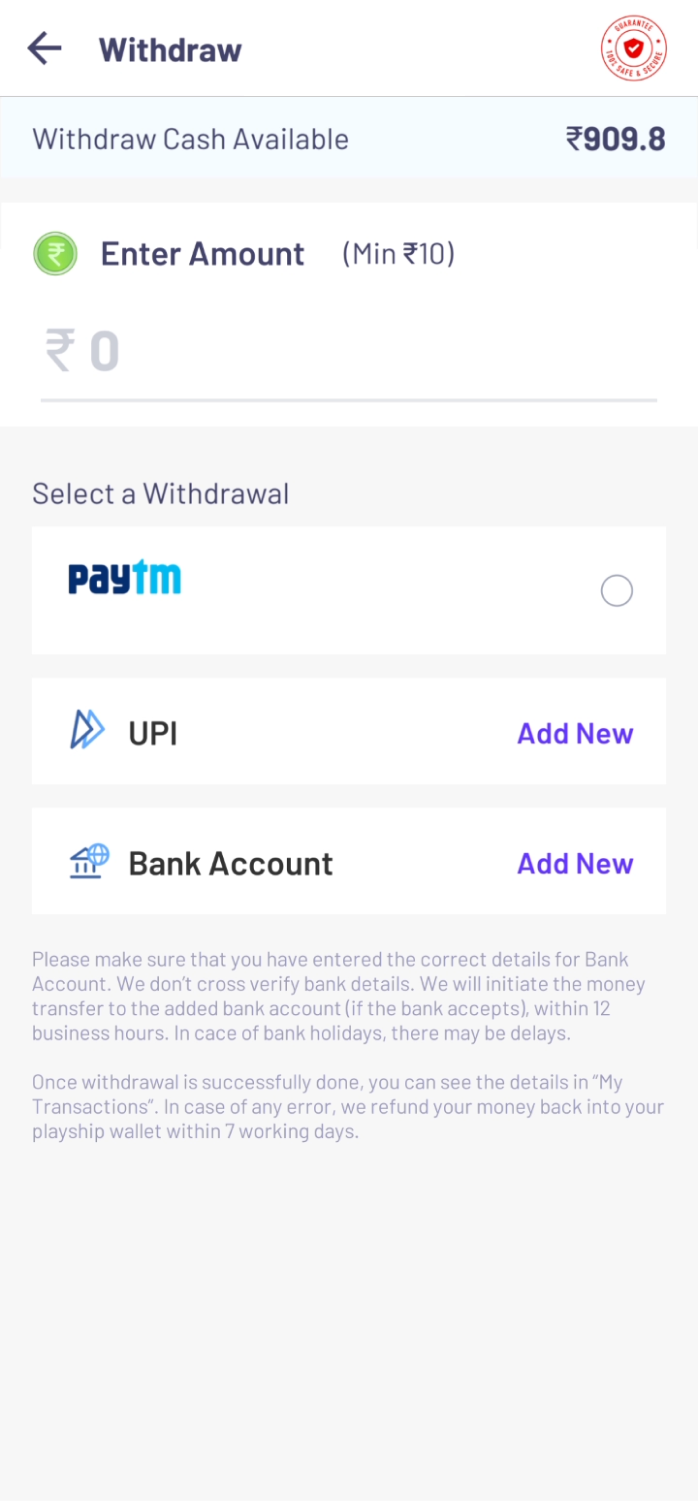Add a new Bank Account
The image size is (698, 1501).
click(575, 863)
